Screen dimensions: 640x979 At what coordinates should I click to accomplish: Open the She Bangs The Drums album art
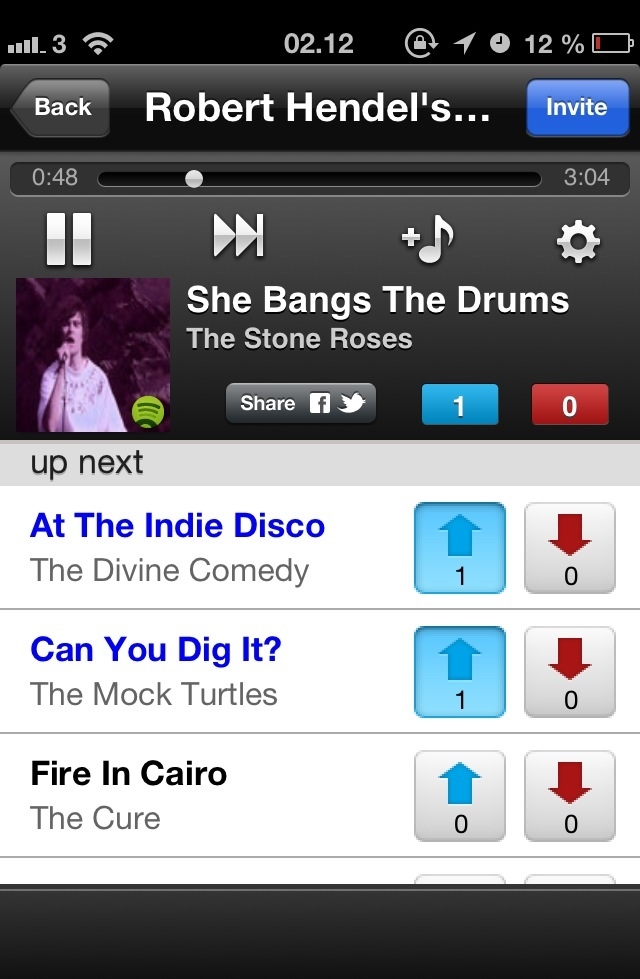(x=93, y=355)
